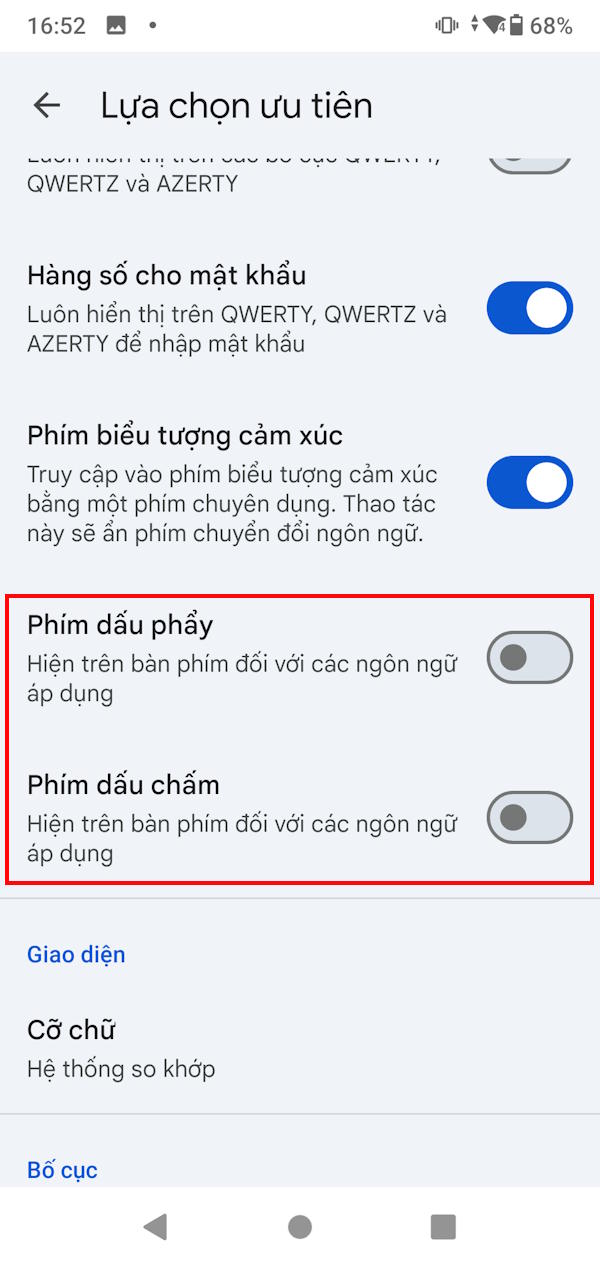Viewport: 600px width, 1267px height.
Task: Turn on Phím dấu chấm
Action: [x=529, y=818]
